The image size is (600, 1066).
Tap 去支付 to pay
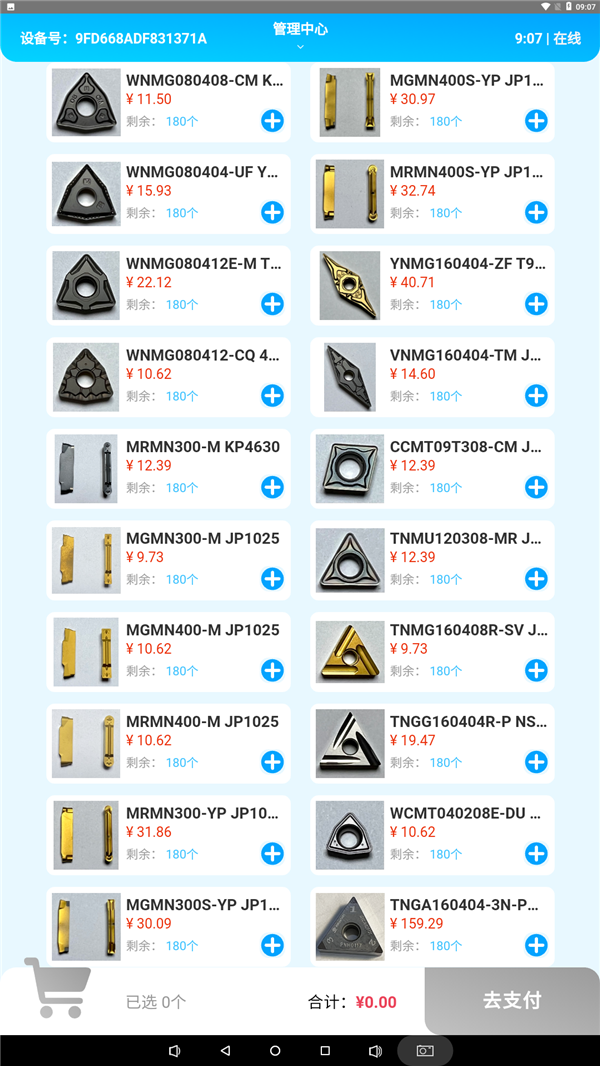click(512, 1001)
